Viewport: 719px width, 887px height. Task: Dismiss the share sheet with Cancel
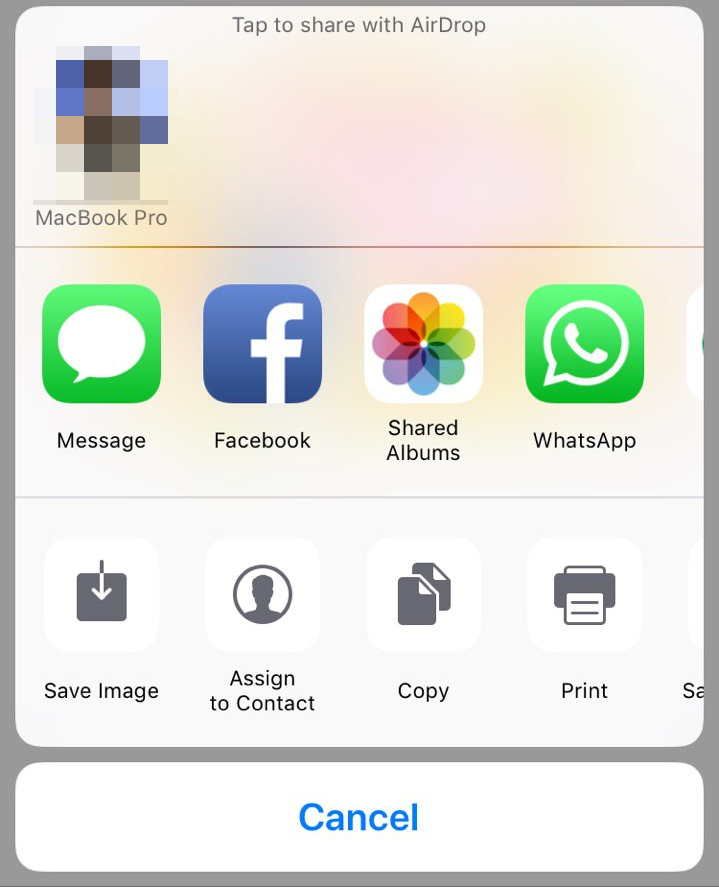point(359,817)
